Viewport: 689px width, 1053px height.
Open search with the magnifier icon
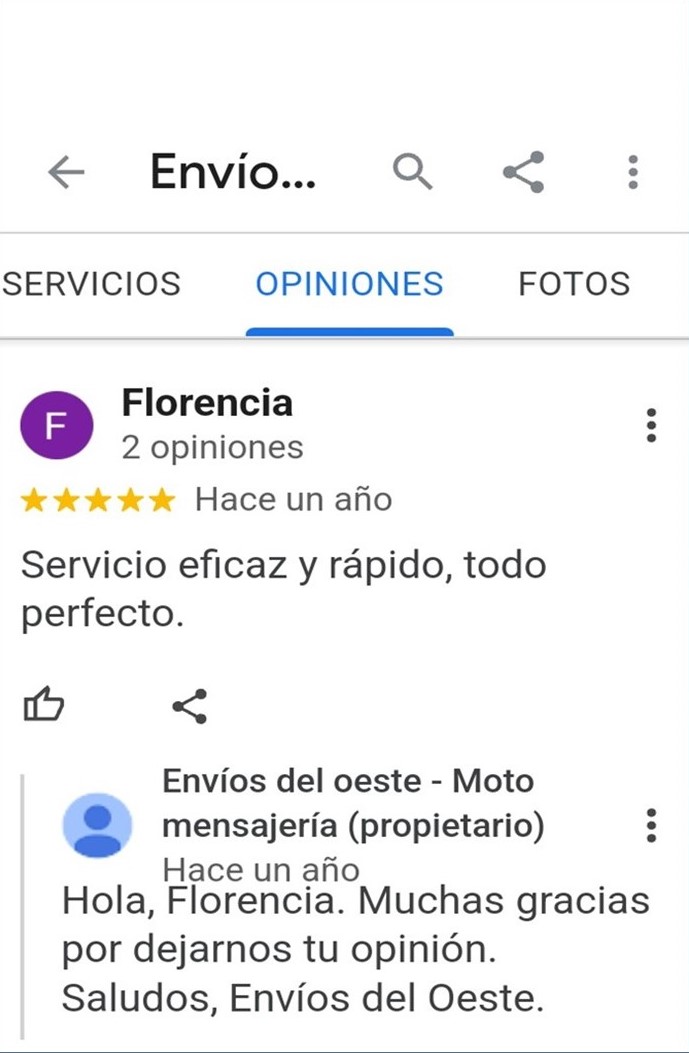tap(412, 172)
